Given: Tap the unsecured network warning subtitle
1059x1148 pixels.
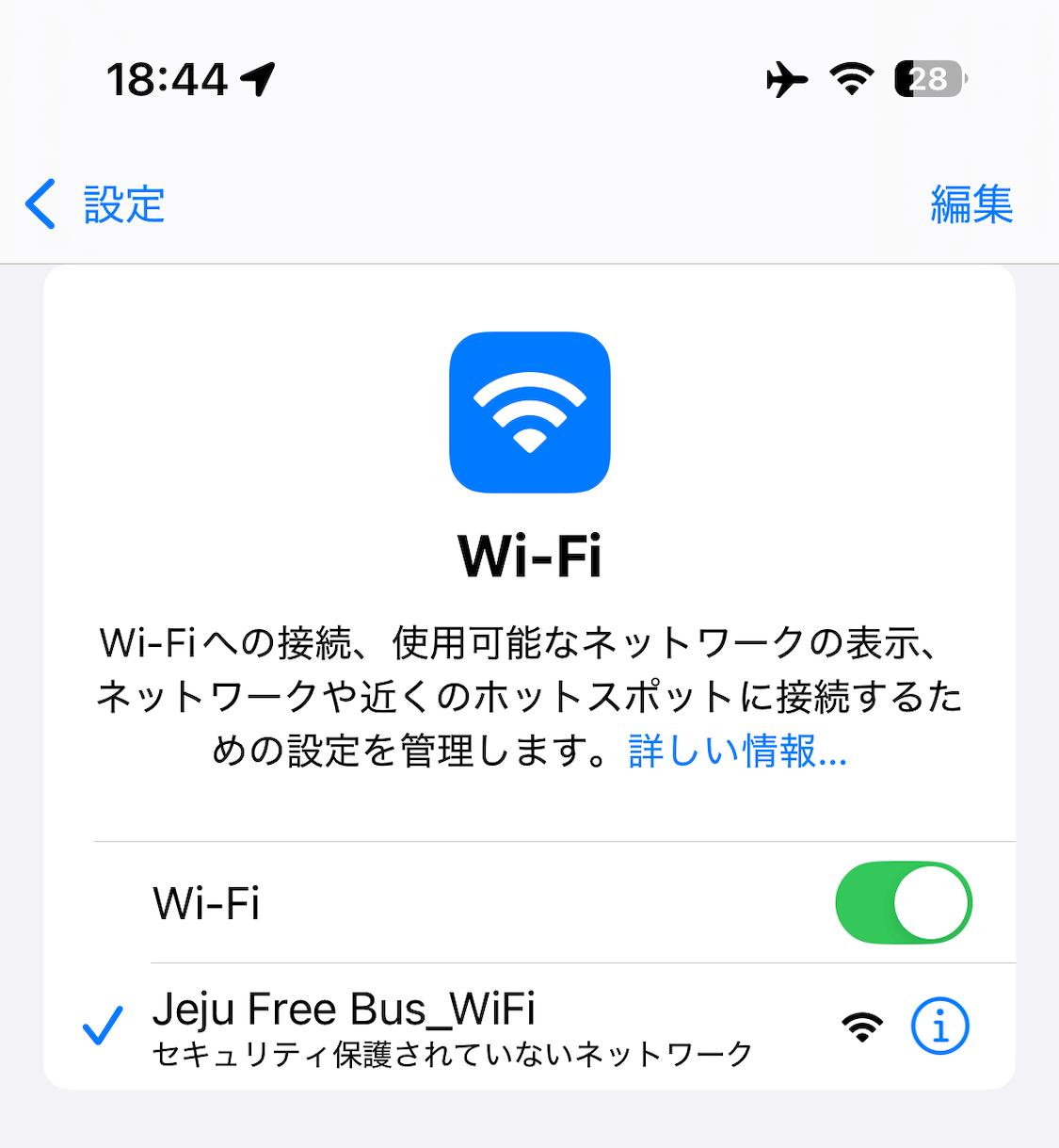Looking at the screenshot, I should [450, 1055].
